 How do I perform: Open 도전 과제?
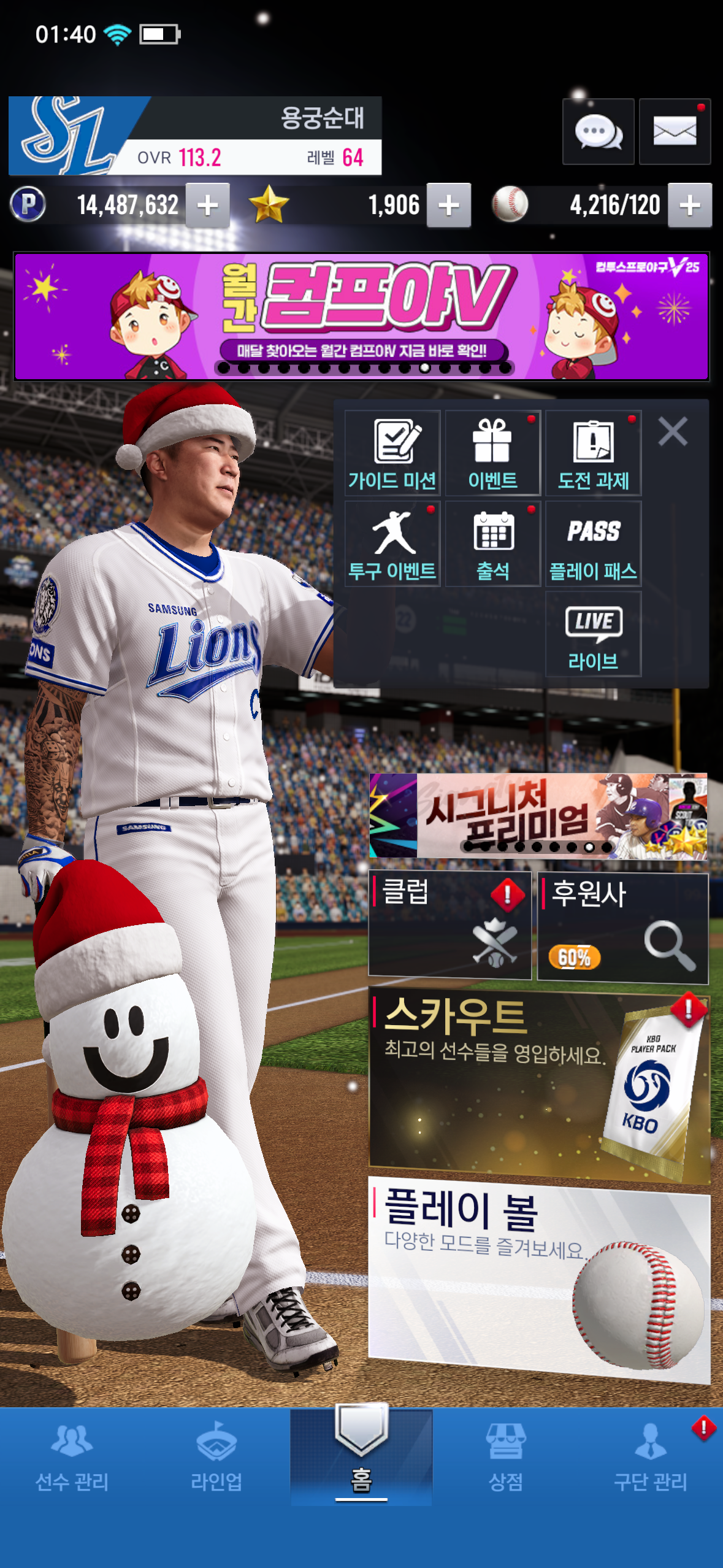[593, 453]
